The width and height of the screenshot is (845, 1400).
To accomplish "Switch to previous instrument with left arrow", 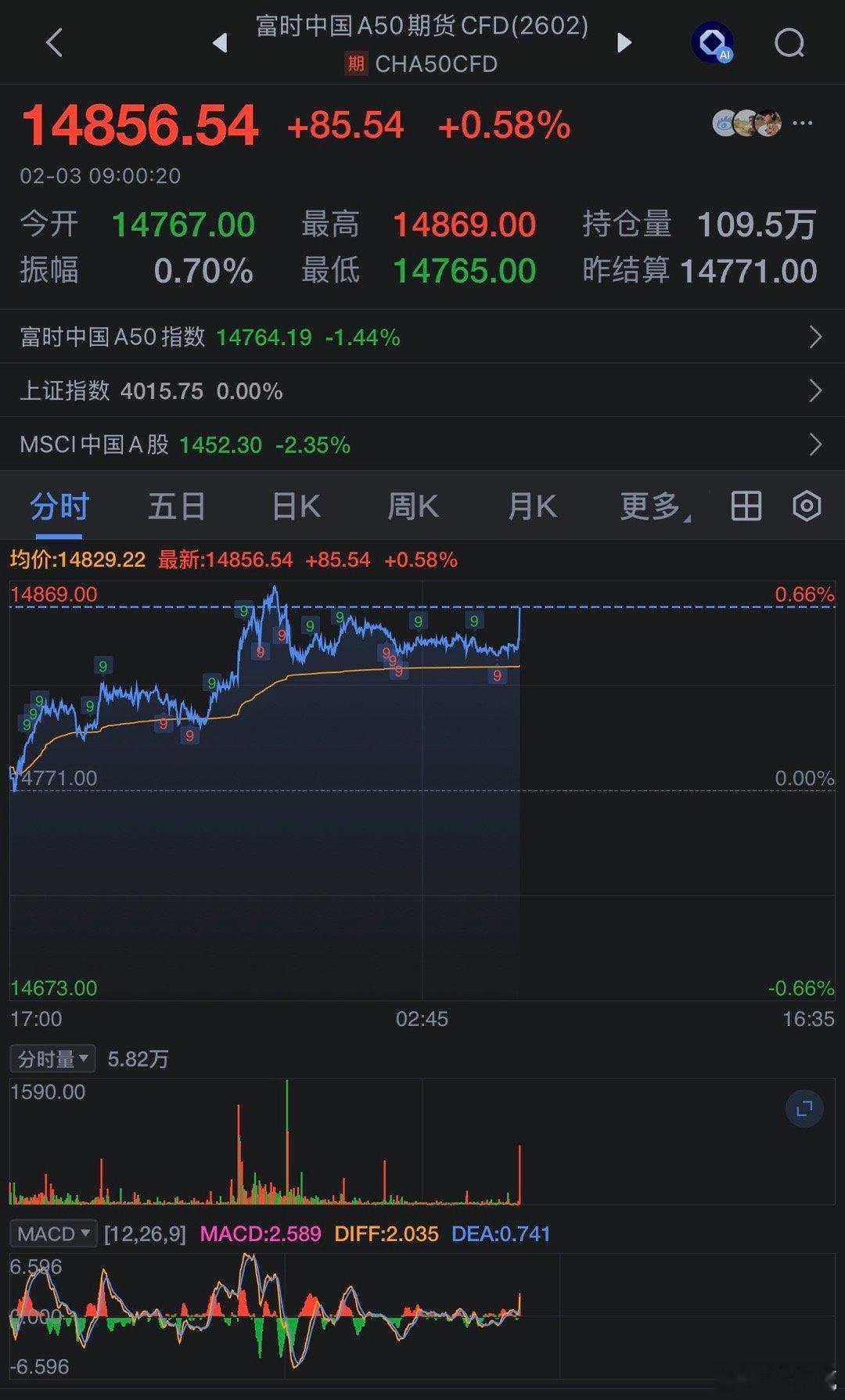I will click(x=218, y=45).
